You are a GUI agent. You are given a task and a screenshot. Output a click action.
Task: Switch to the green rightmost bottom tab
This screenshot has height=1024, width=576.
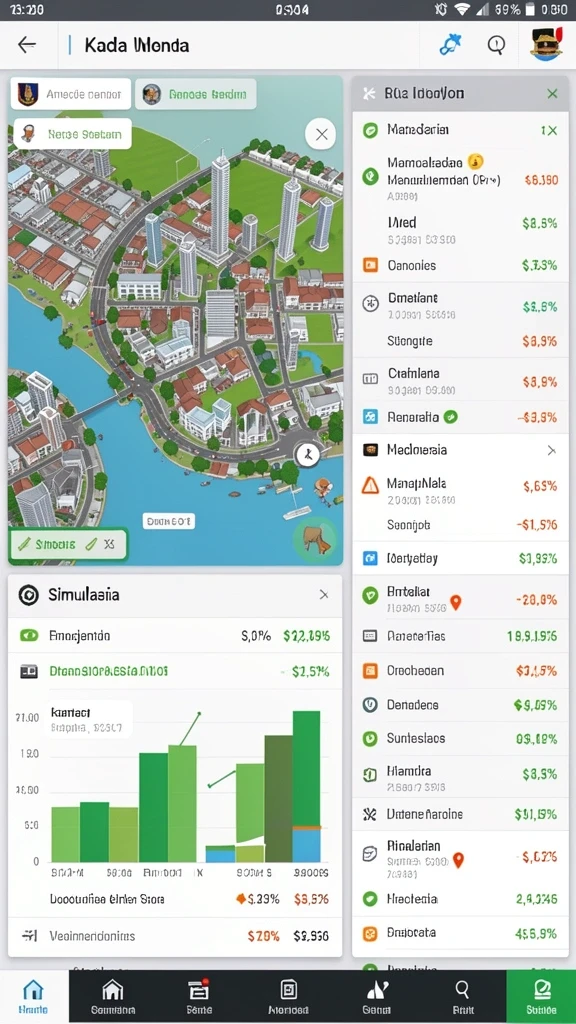[541, 997]
